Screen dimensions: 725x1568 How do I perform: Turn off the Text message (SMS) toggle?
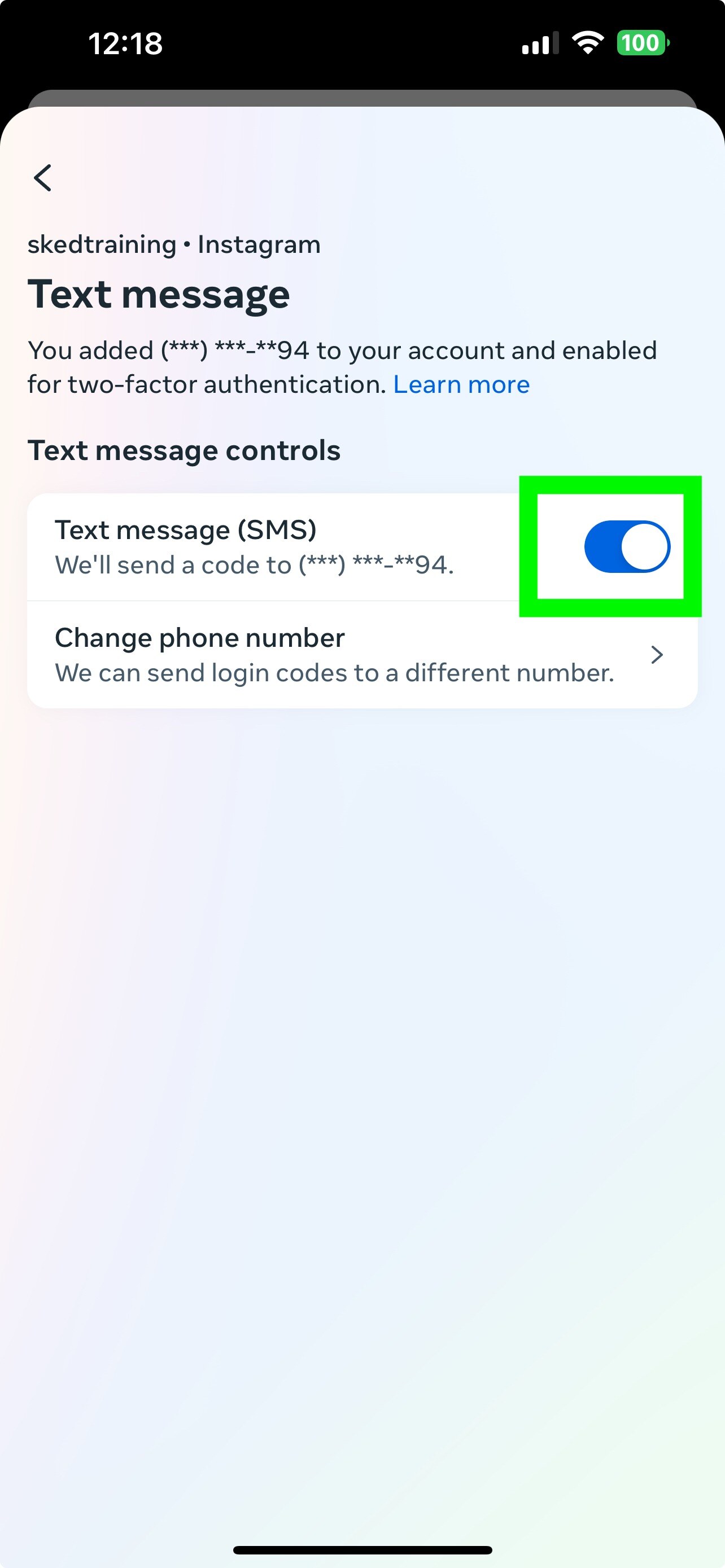tap(626, 546)
